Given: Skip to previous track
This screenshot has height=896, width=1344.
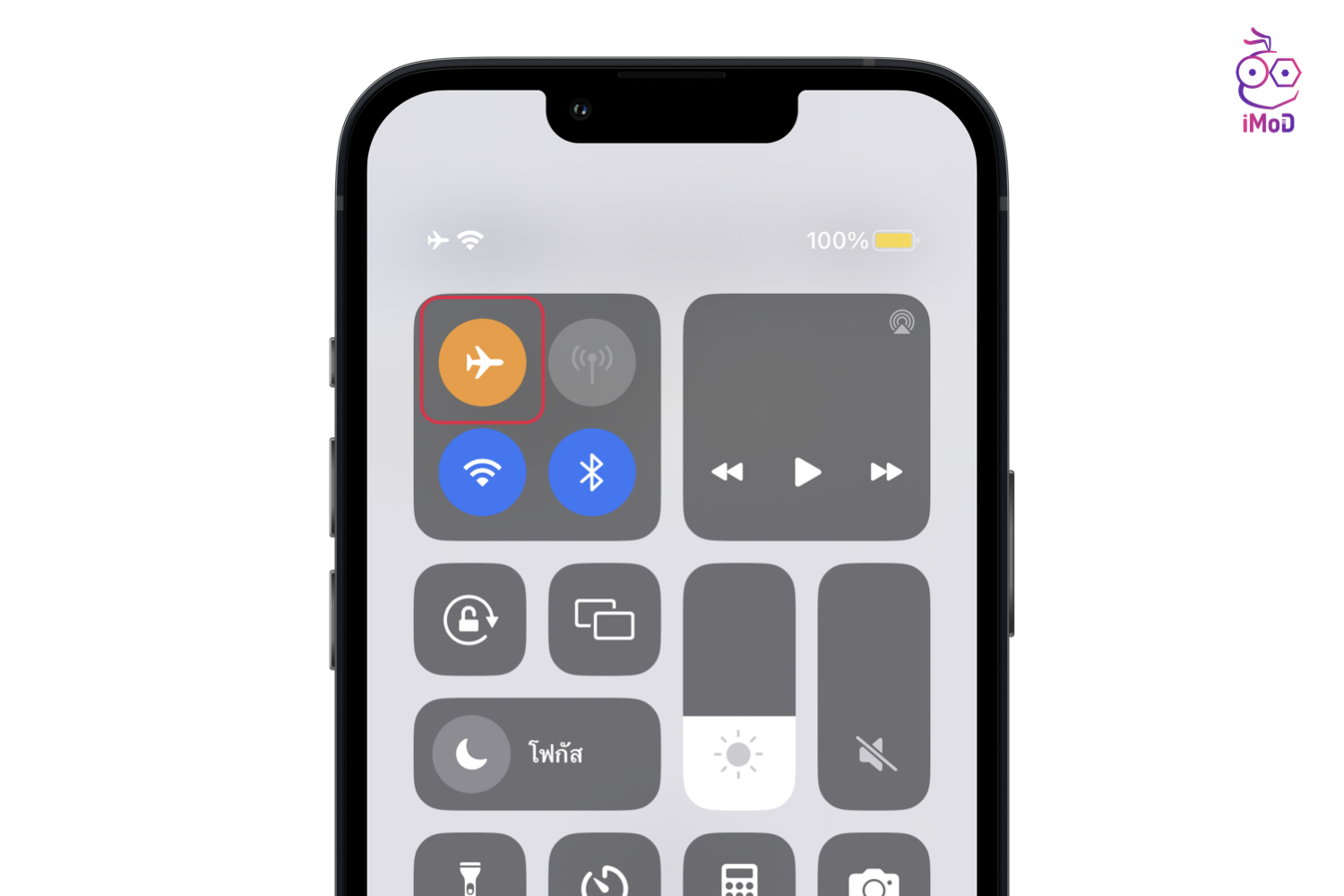Looking at the screenshot, I should click(727, 472).
